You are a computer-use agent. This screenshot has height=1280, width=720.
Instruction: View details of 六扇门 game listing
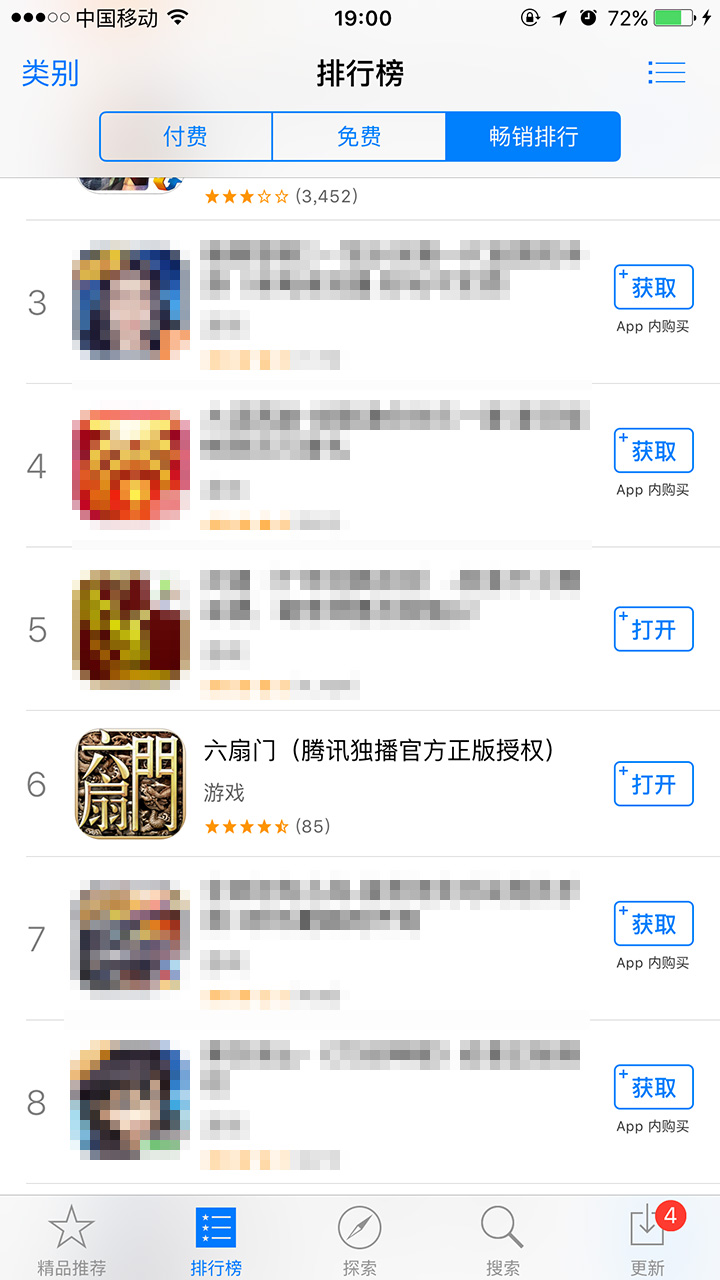378,750
